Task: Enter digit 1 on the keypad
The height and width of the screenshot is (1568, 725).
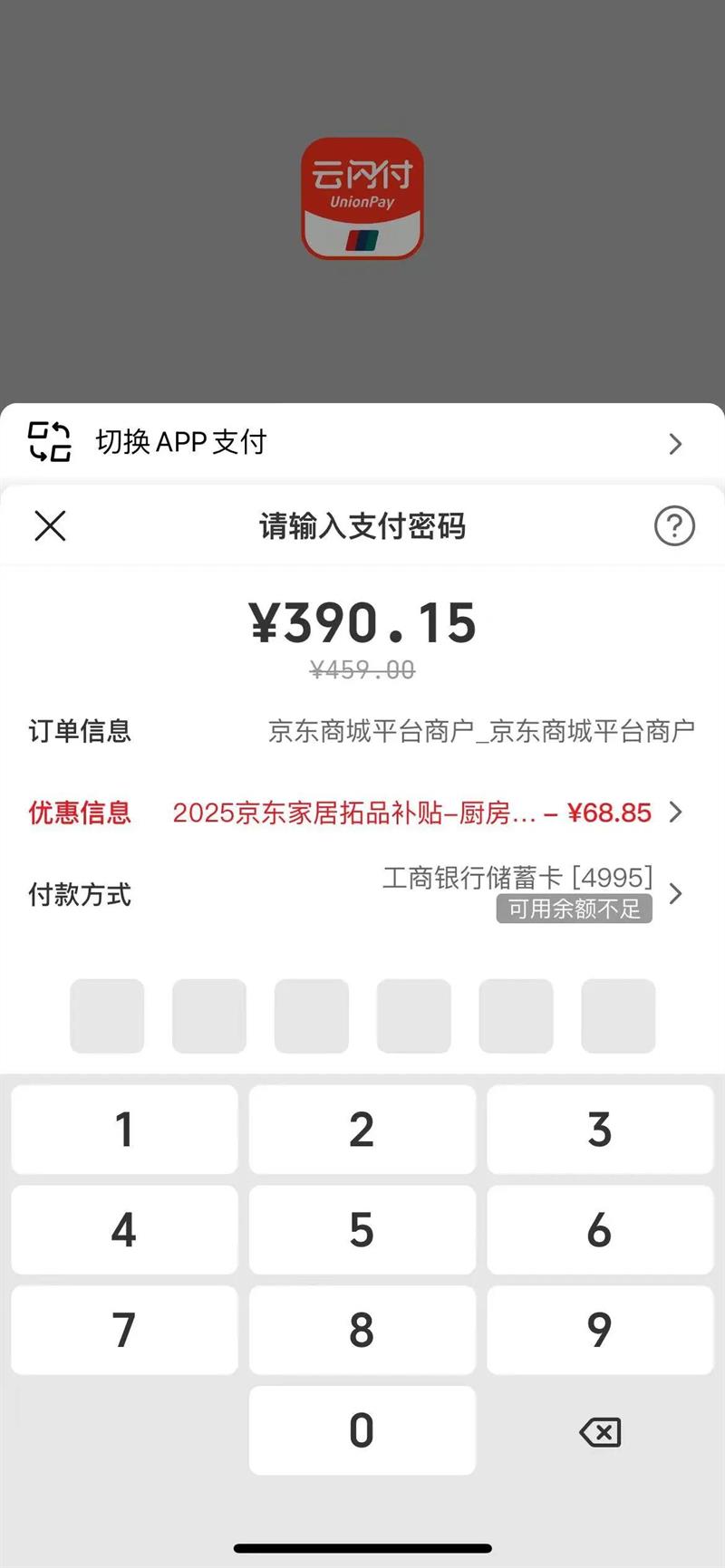Action: click(124, 1129)
